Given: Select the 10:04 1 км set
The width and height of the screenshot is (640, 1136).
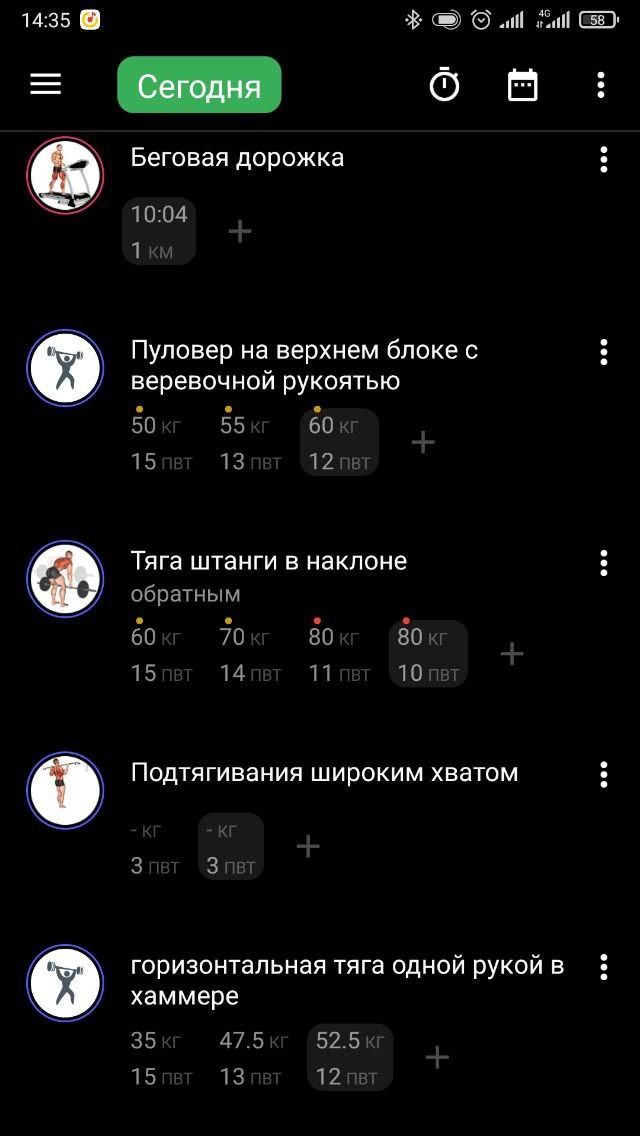Looking at the screenshot, I should coord(159,232).
